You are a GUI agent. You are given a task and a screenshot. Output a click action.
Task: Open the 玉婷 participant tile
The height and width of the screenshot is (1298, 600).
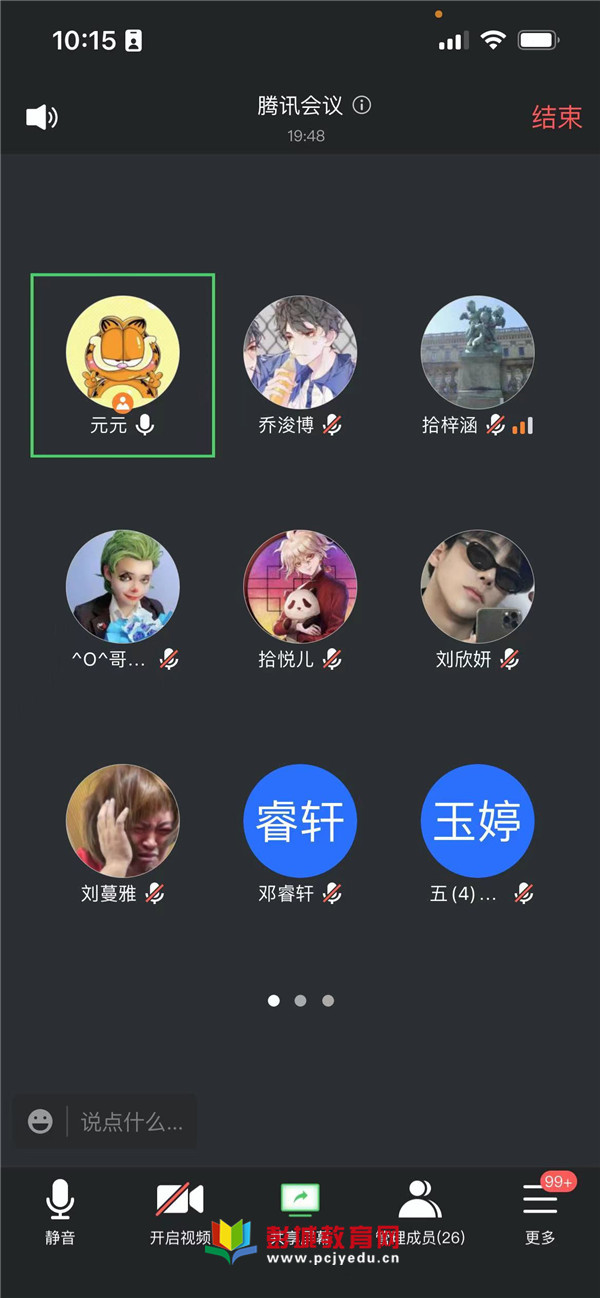pyautogui.click(x=477, y=832)
